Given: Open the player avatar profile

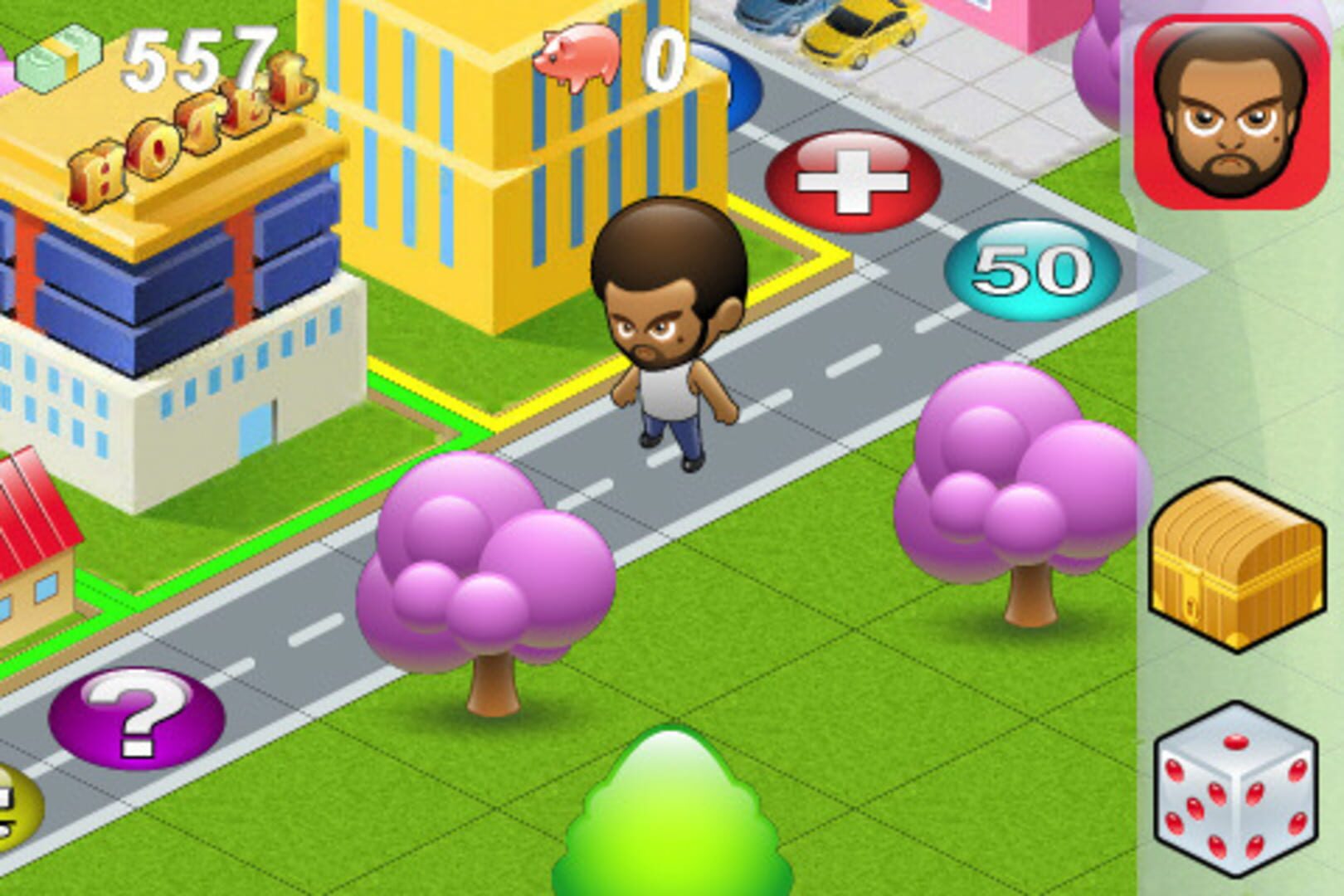Looking at the screenshot, I should pos(1232,110).
